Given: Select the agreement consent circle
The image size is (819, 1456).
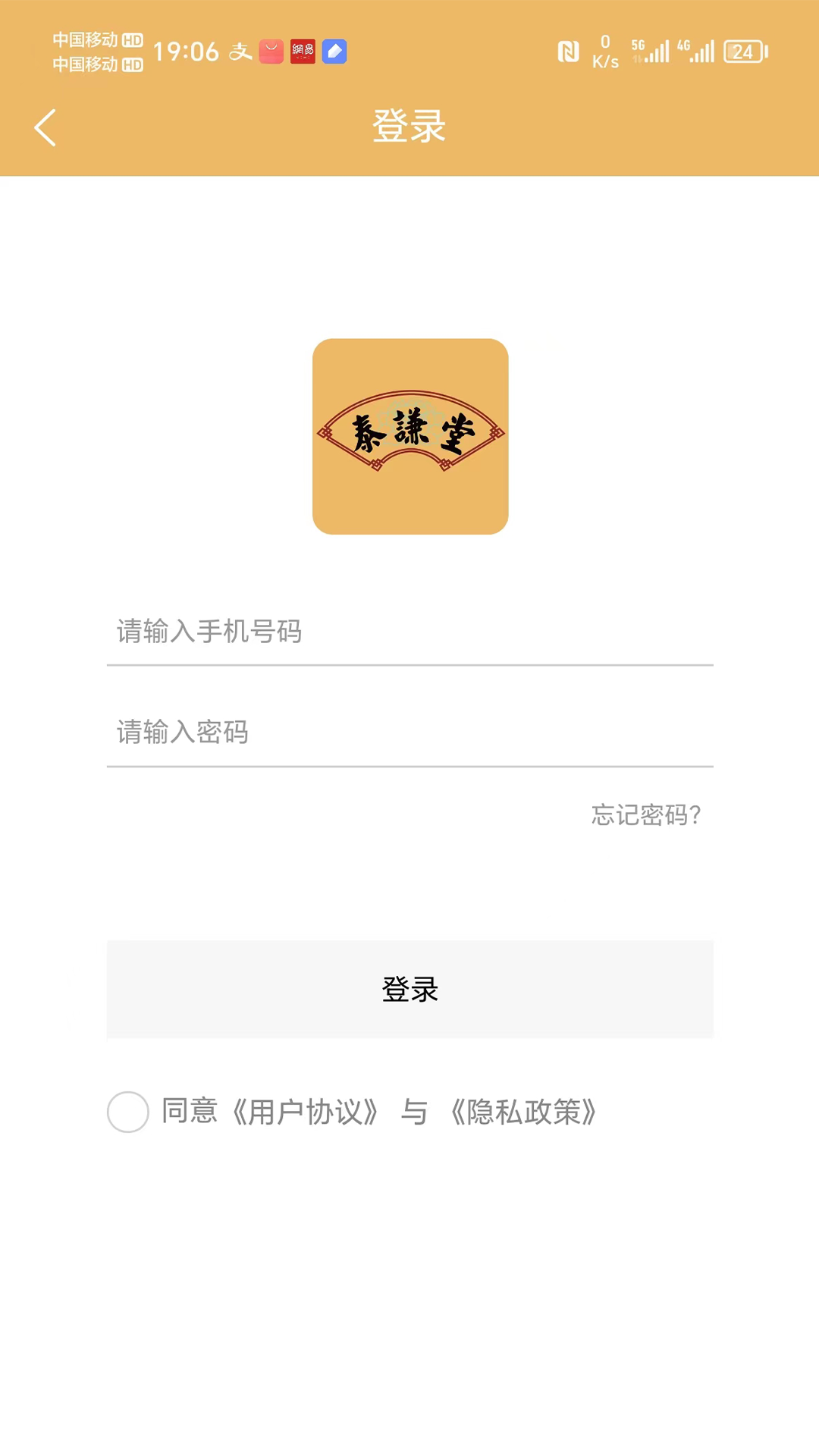Looking at the screenshot, I should point(127,1112).
